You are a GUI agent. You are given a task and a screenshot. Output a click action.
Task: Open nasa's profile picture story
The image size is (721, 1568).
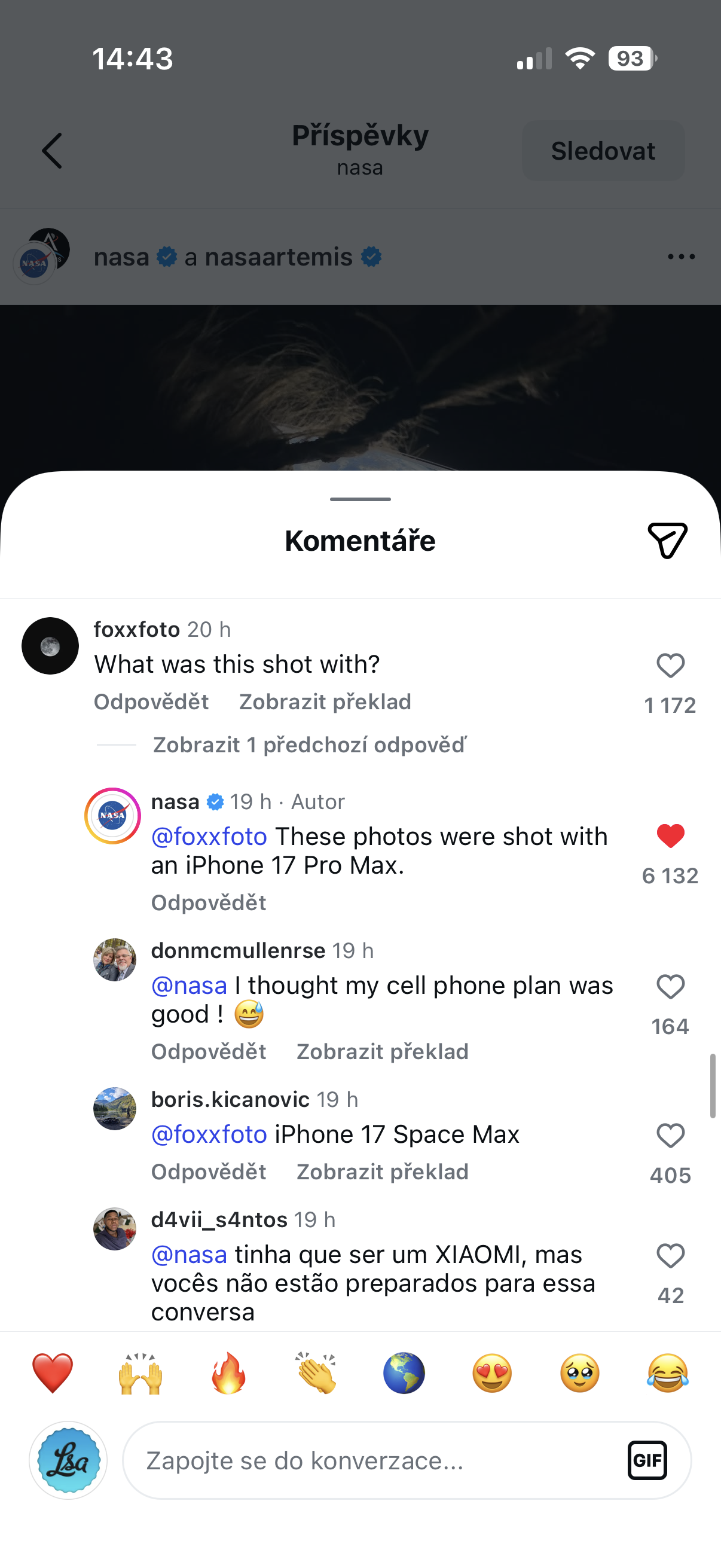[112, 816]
